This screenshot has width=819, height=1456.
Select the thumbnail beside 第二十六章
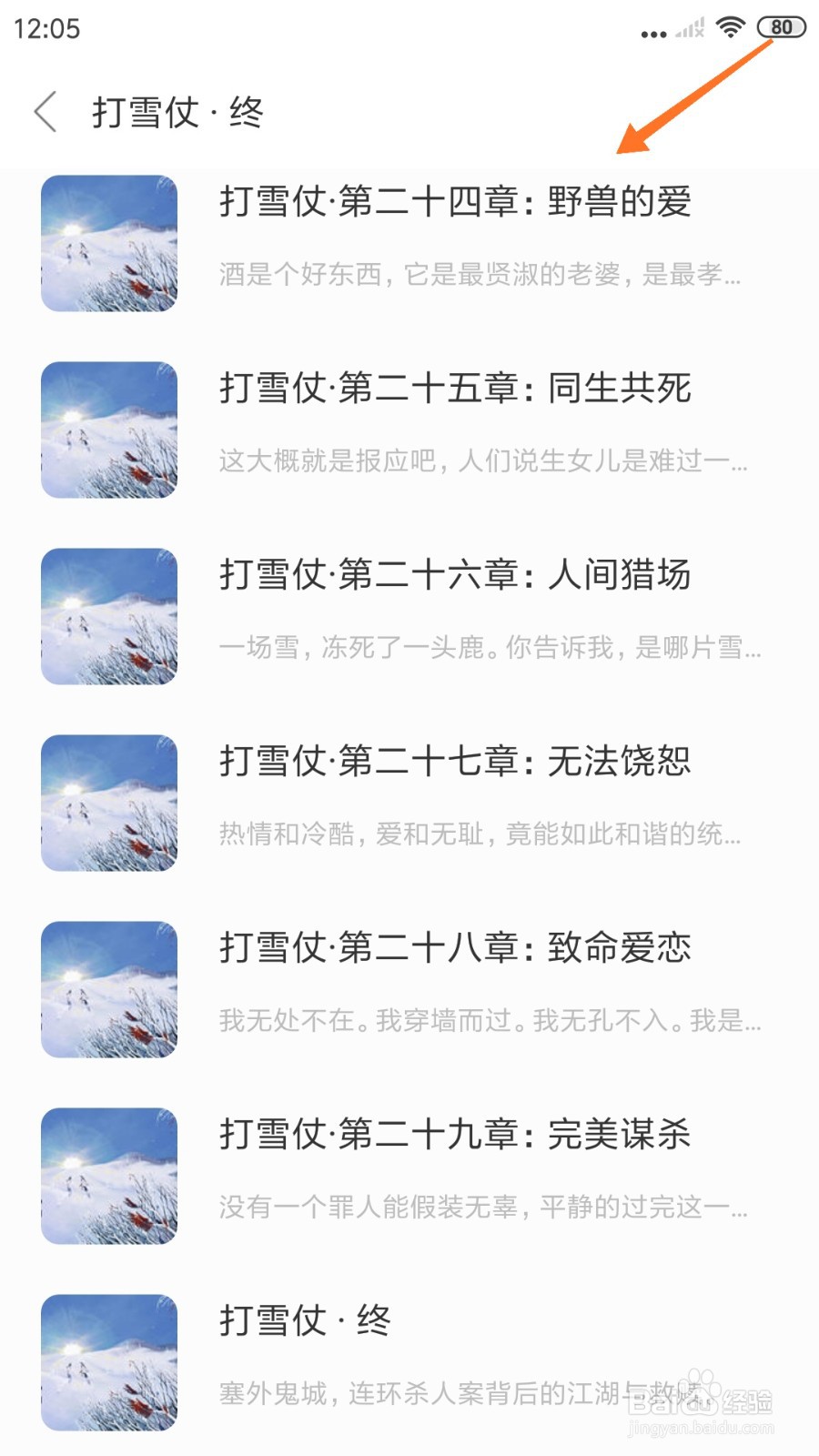pos(108,616)
